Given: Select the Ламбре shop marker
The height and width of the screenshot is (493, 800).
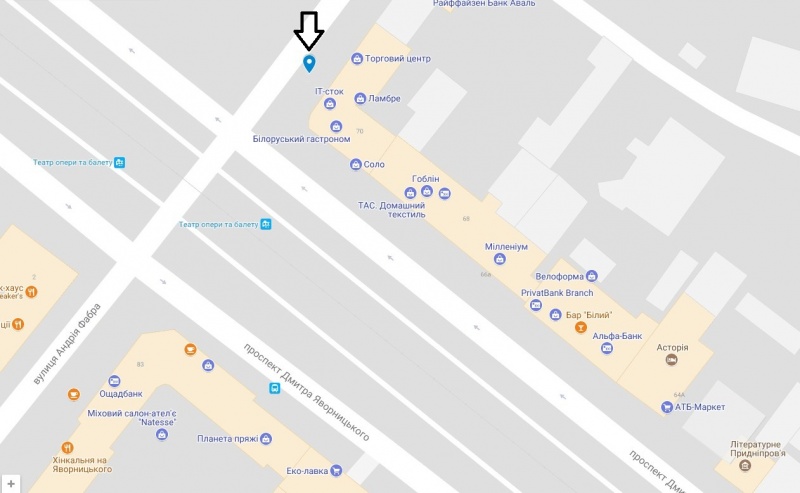Looking at the screenshot, I should click(x=360, y=98).
